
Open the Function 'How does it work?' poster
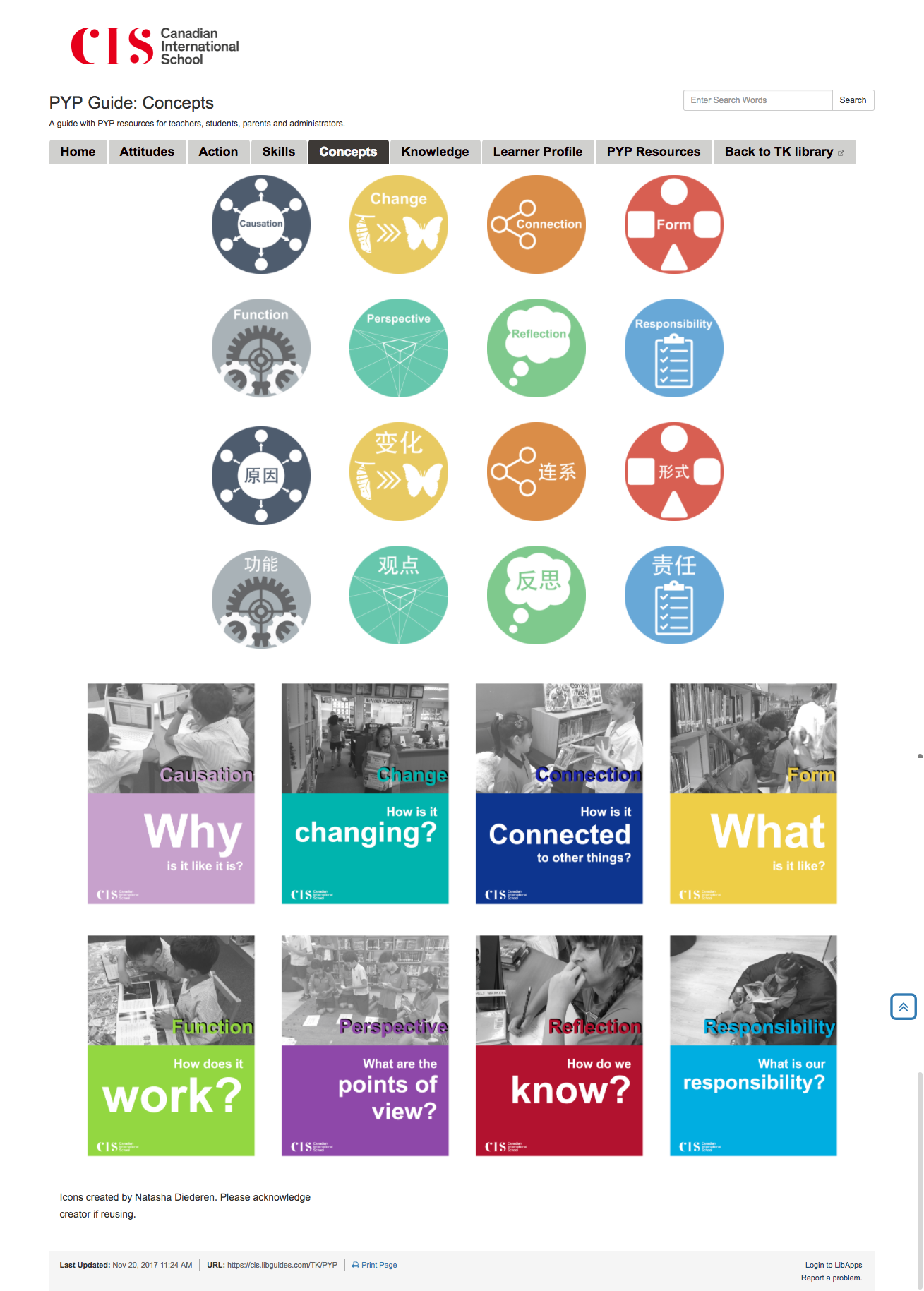[x=171, y=1045]
